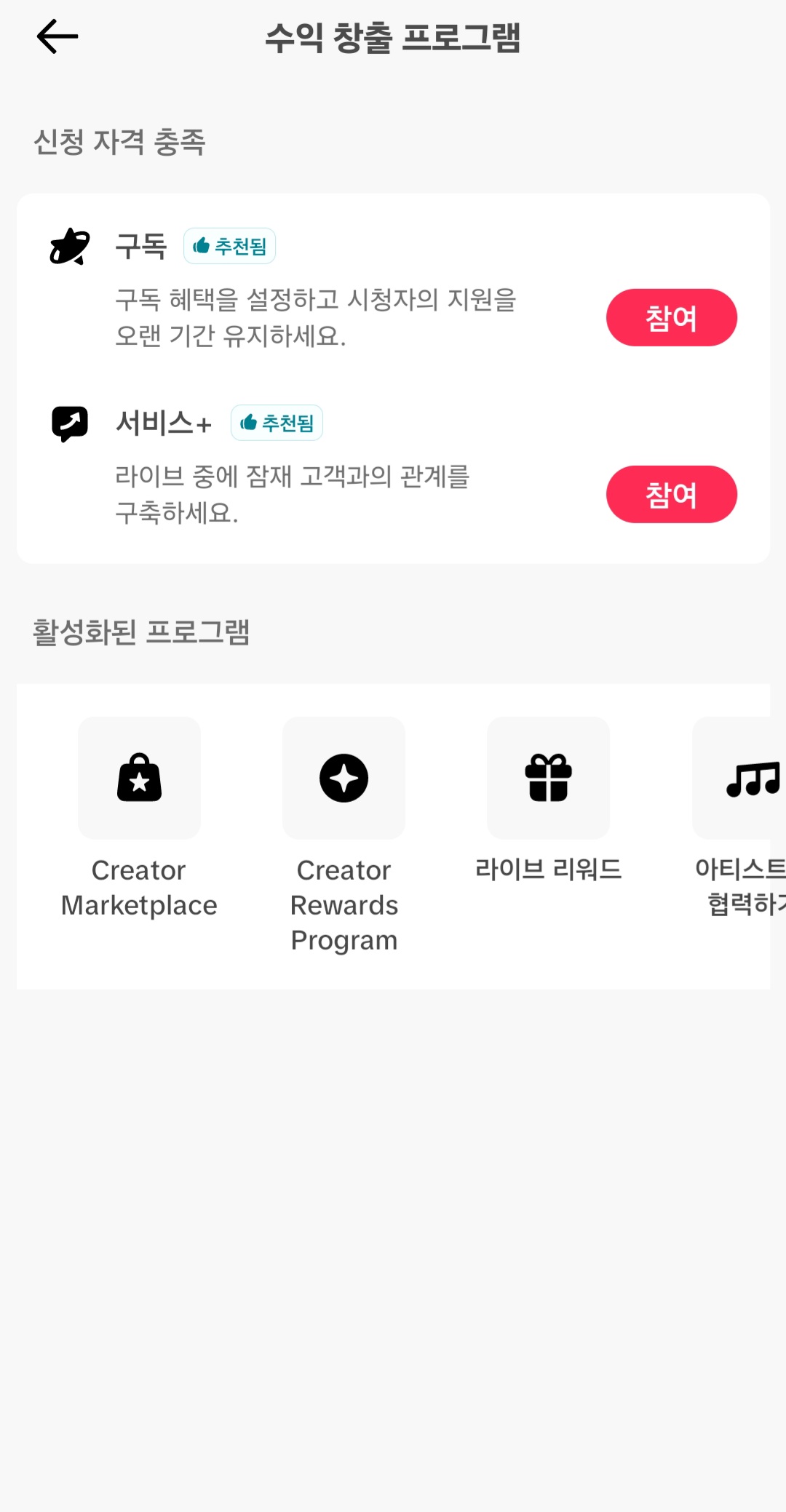786x1512 pixels.
Task: Open 라이브 리워드 program
Action: coord(548,779)
